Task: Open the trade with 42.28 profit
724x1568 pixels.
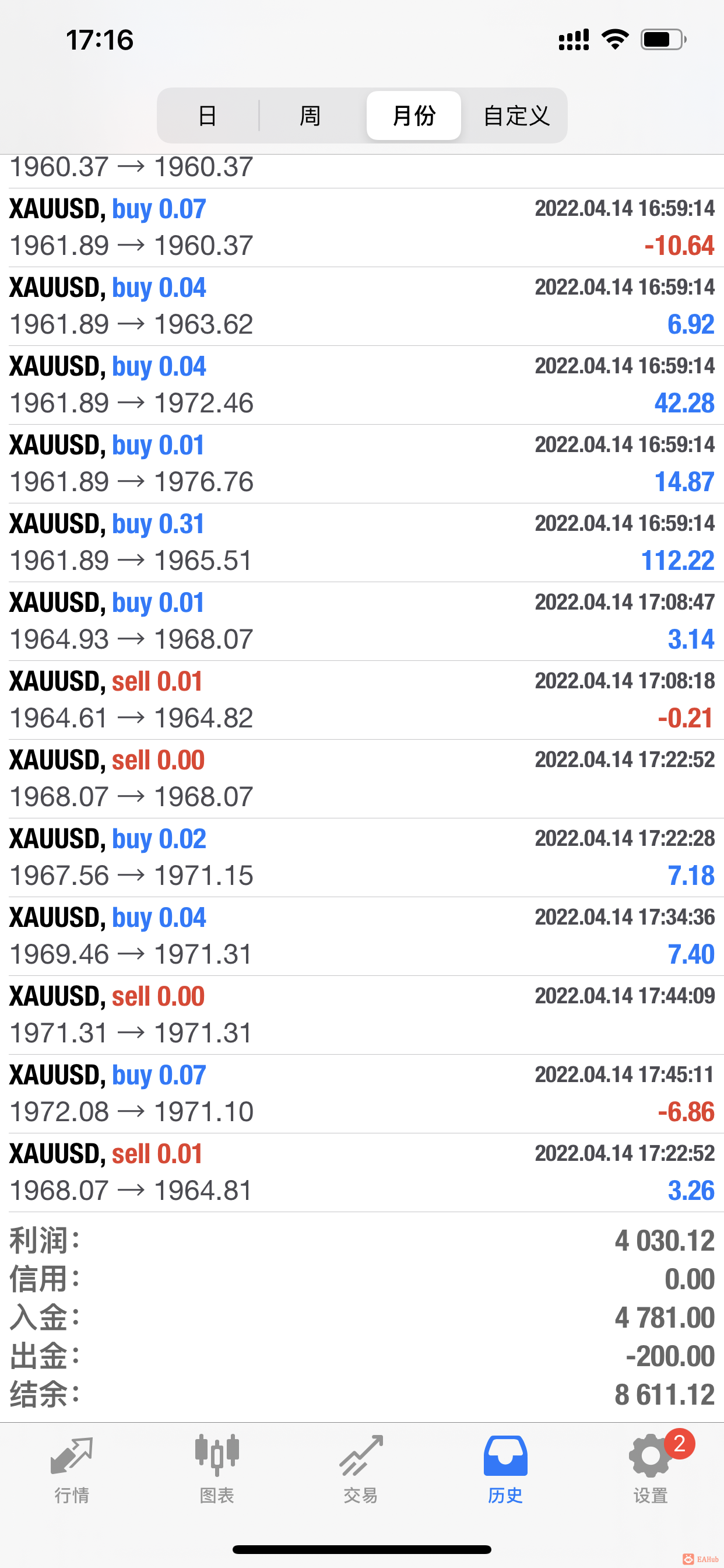Action: click(362, 386)
